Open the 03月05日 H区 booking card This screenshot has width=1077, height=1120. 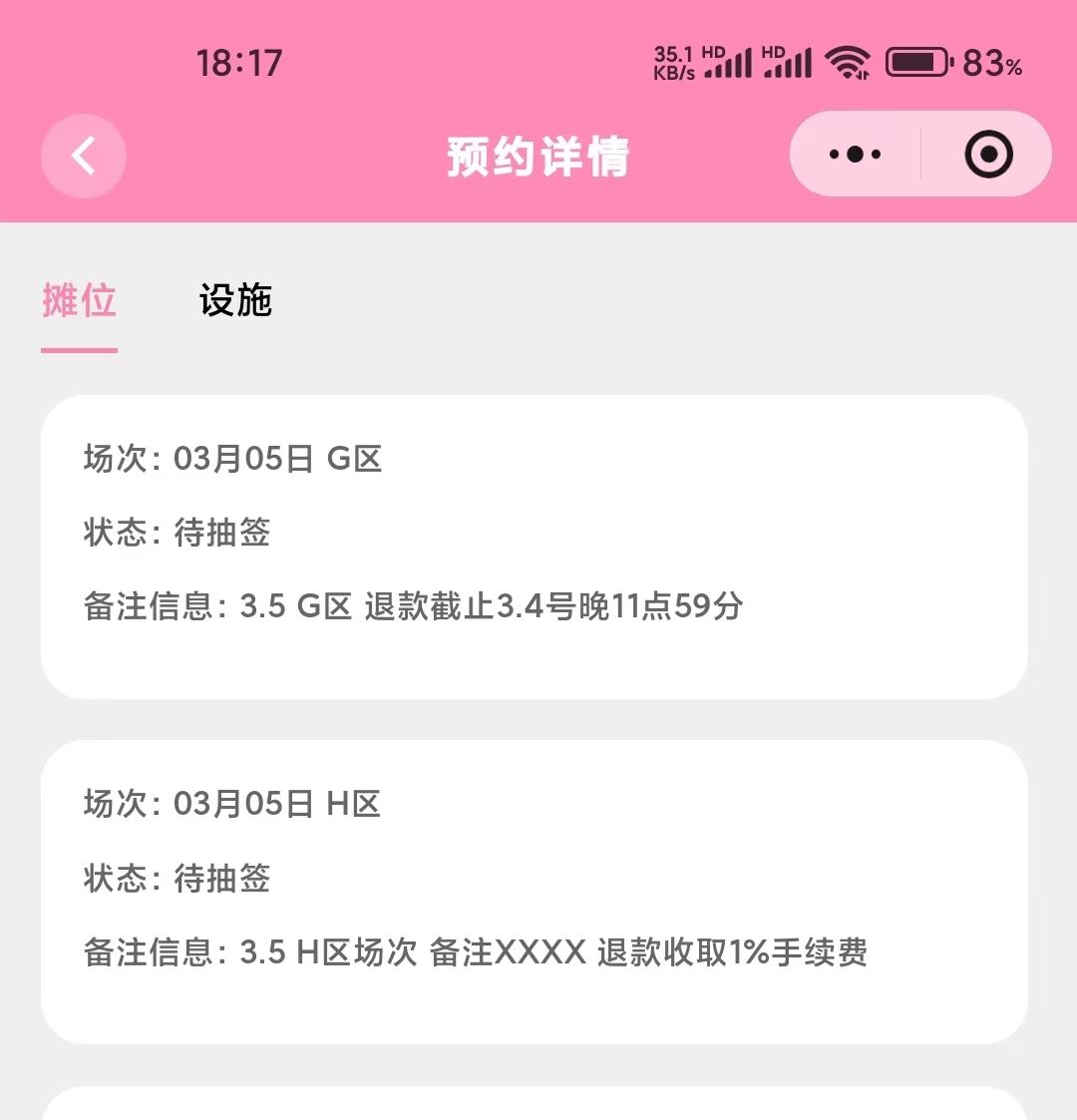click(534, 892)
